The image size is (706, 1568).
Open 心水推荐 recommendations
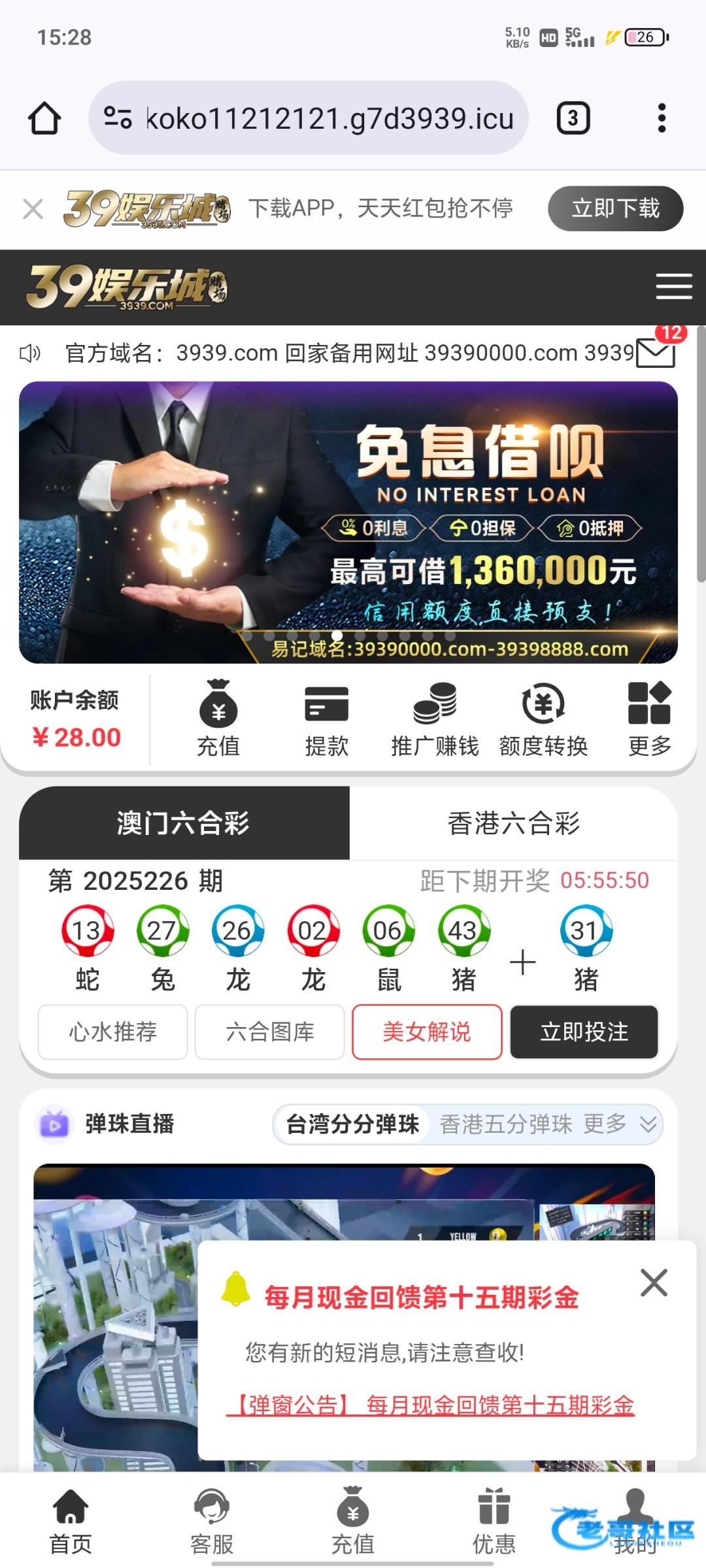[x=112, y=1032]
